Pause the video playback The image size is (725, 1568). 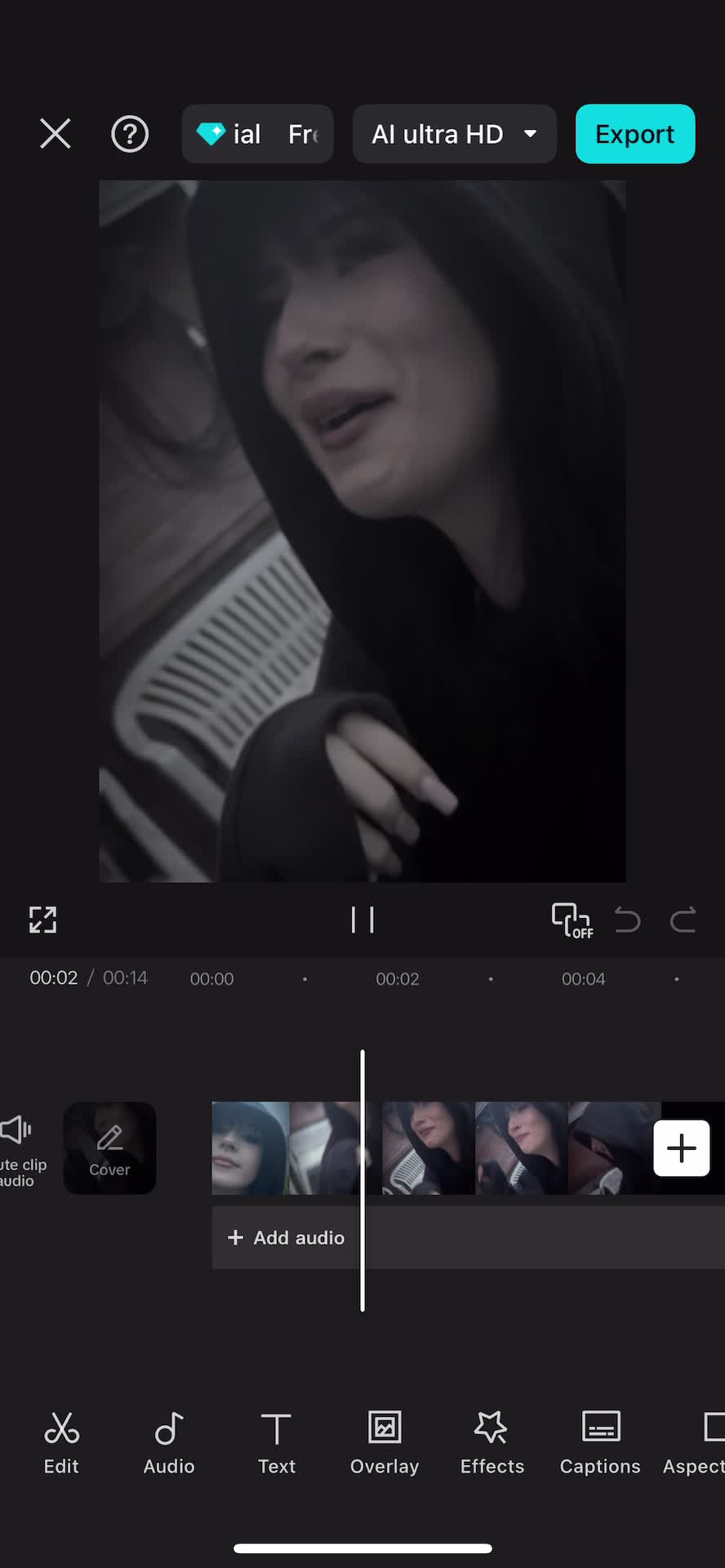tap(362, 920)
